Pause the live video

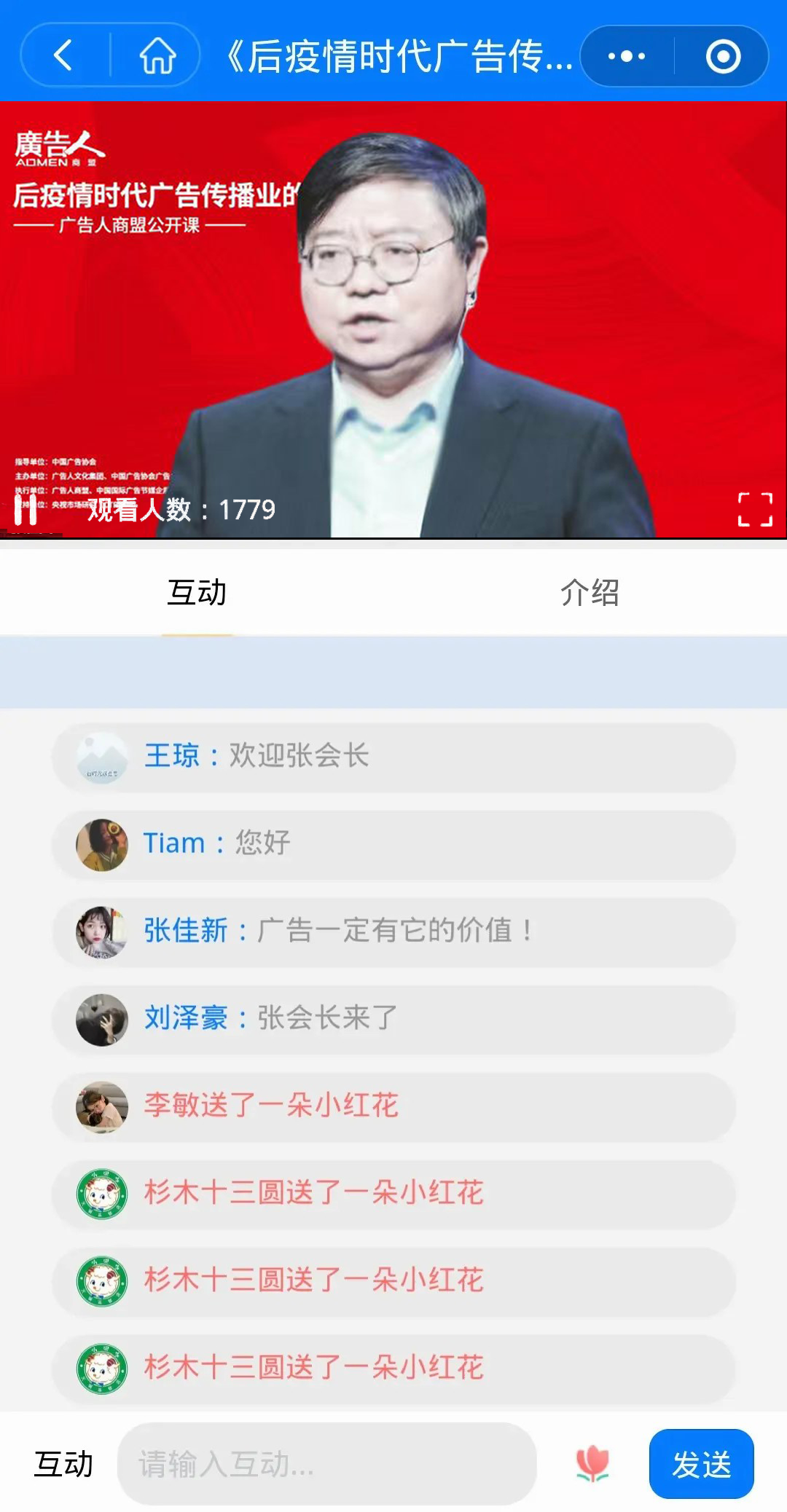point(26,510)
